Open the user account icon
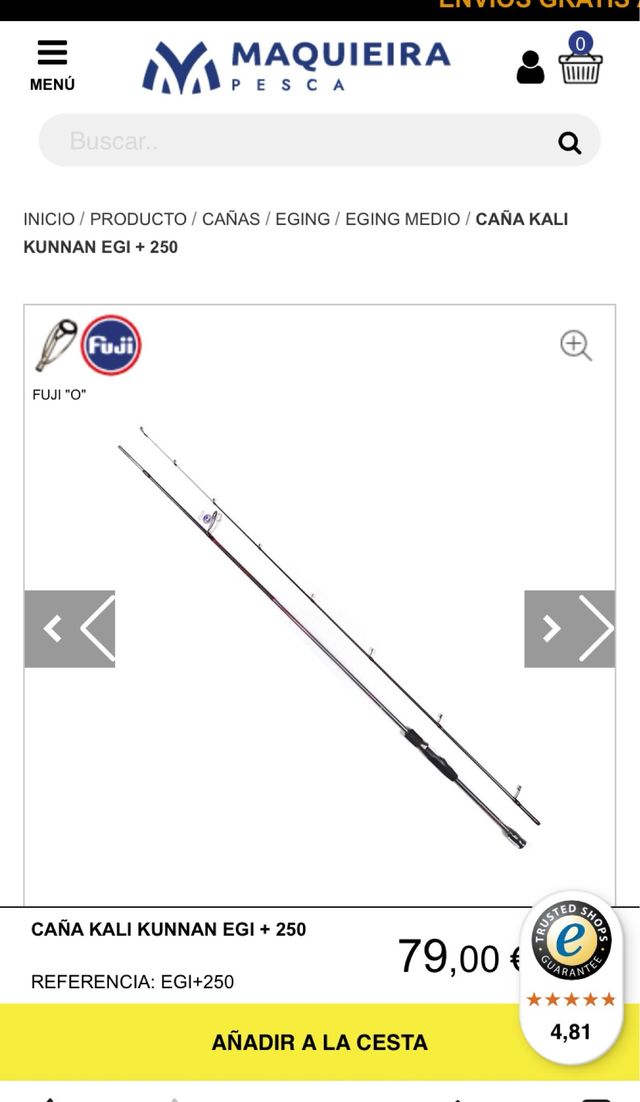Image resolution: width=640 pixels, height=1102 pixels. coord(530,67)
